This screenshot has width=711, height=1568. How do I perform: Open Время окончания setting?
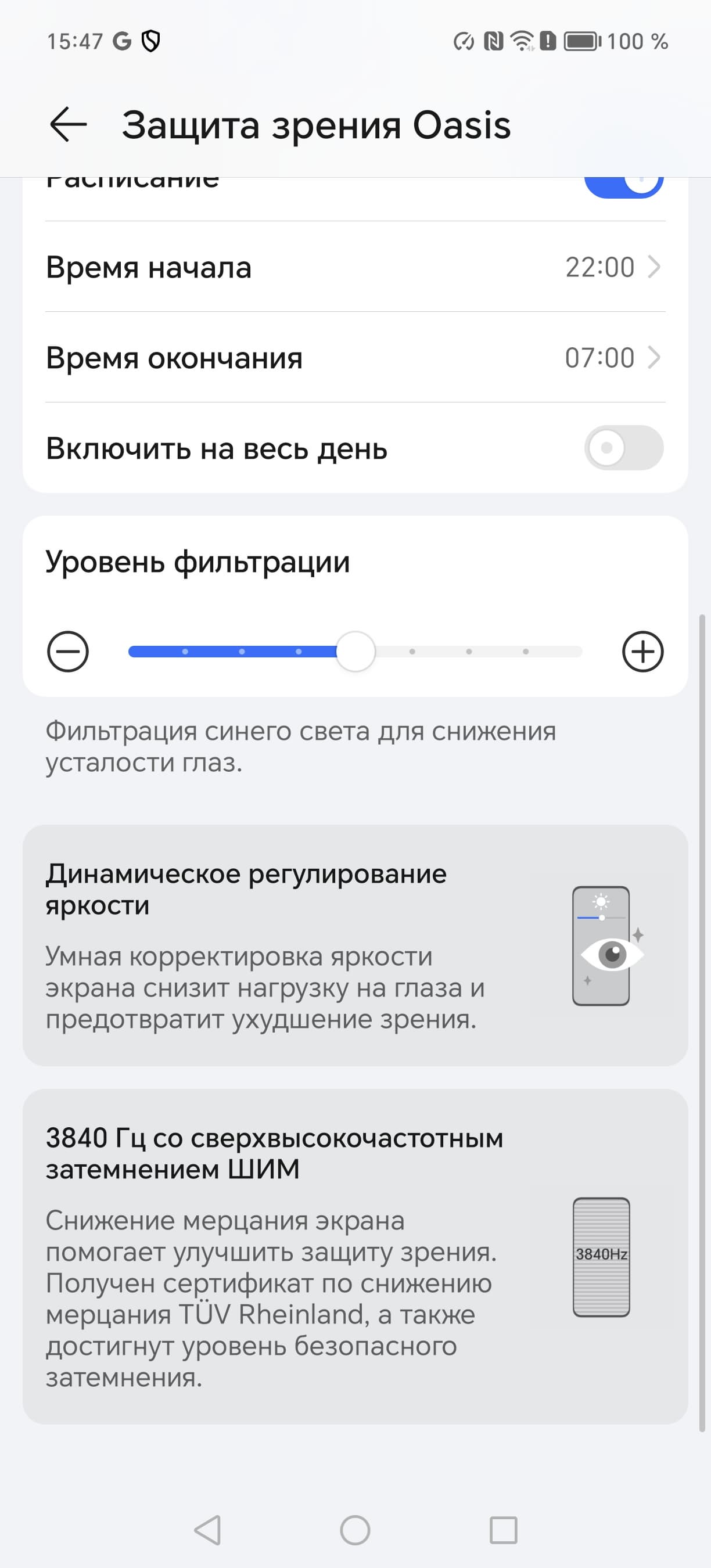[355, 357]
